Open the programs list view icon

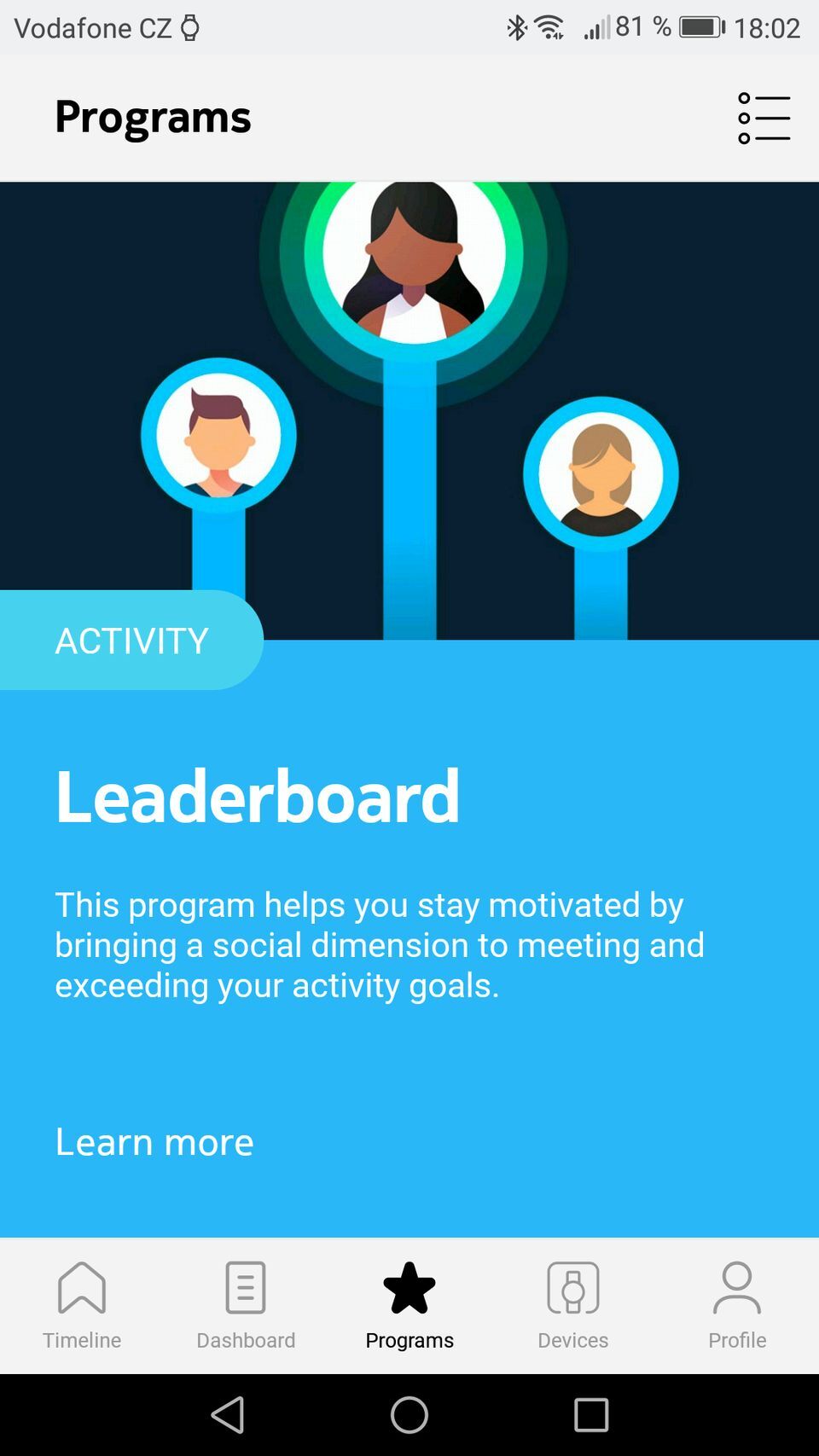click(764, 118)
